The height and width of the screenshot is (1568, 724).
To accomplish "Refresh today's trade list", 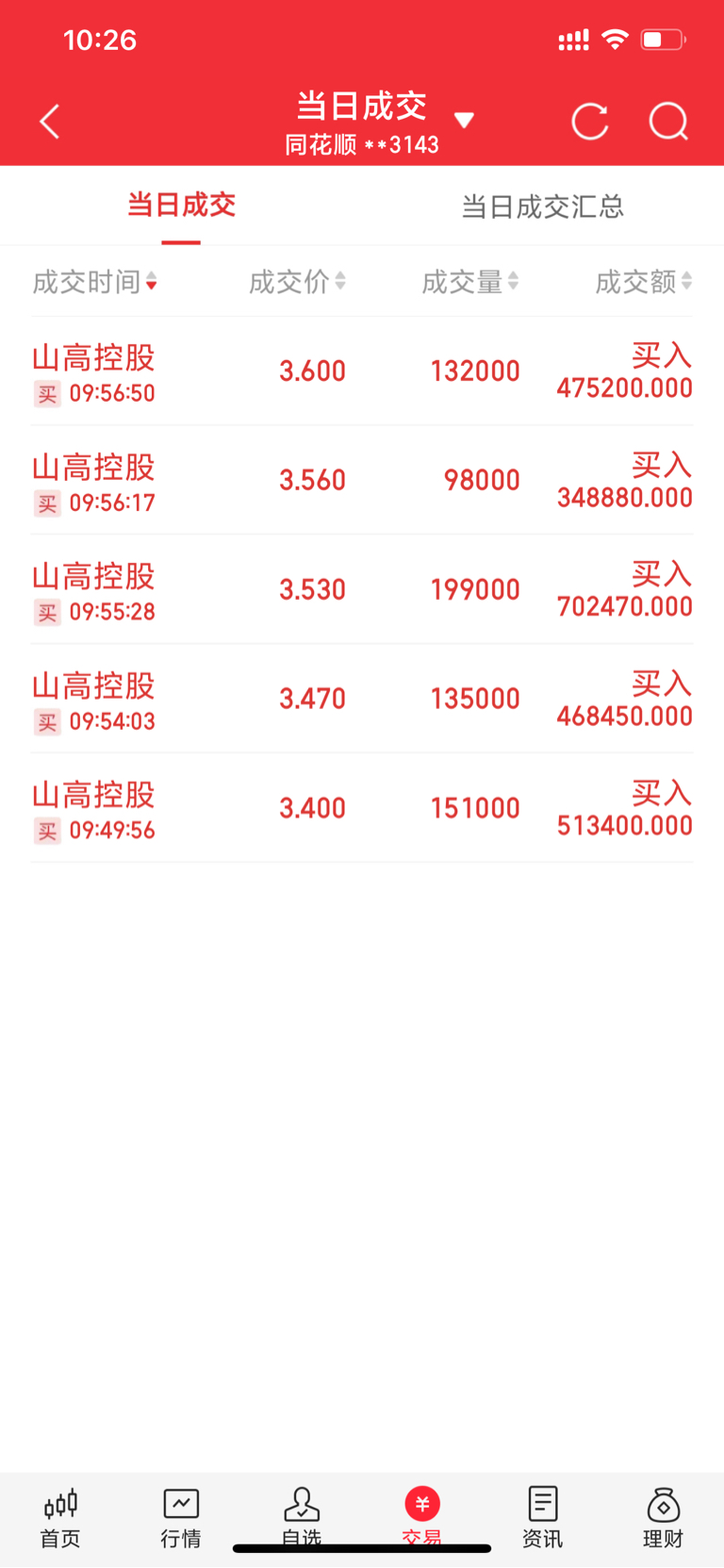I will pyautogui.click(x=590, y=122).
